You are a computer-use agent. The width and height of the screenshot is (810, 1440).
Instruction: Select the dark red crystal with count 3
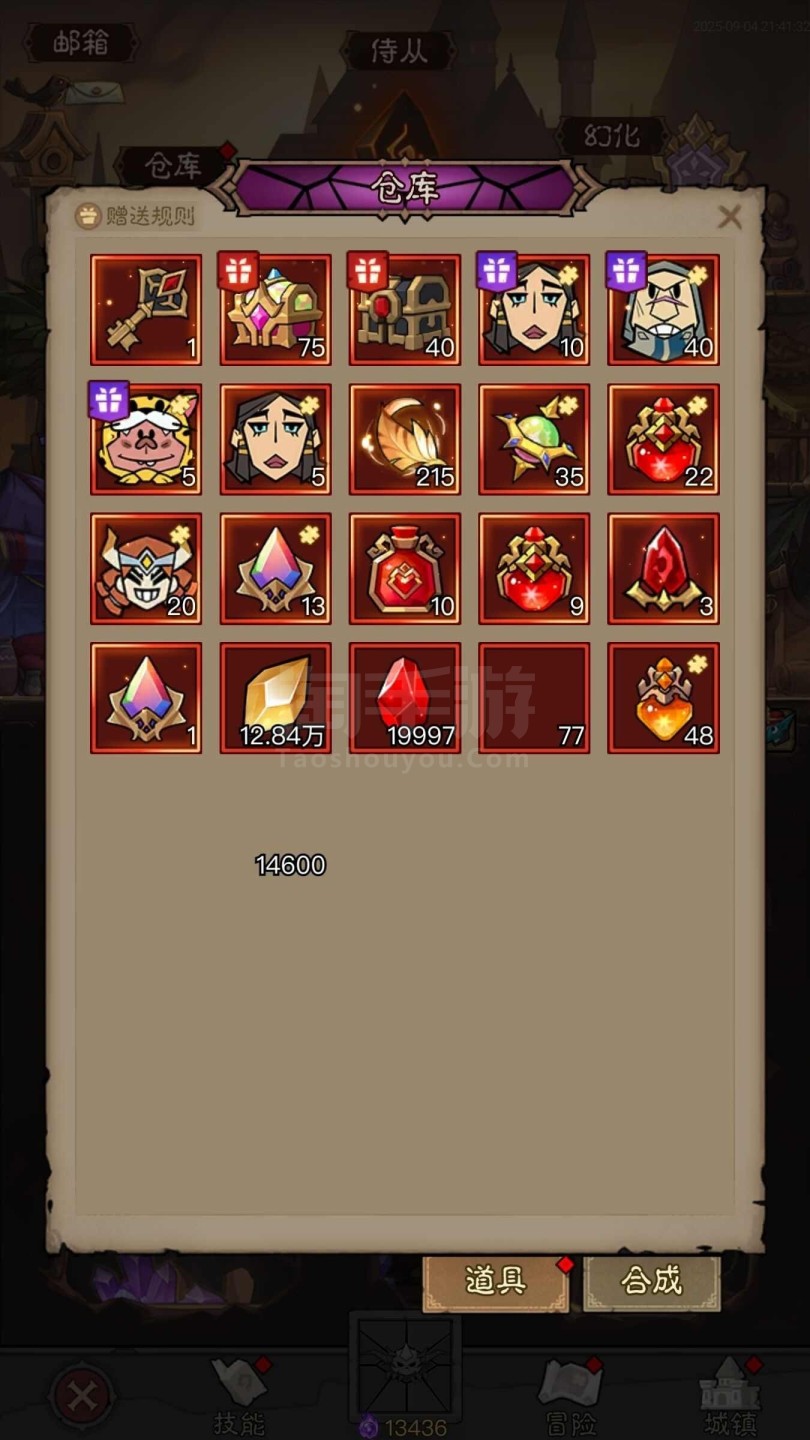(664, 569)
